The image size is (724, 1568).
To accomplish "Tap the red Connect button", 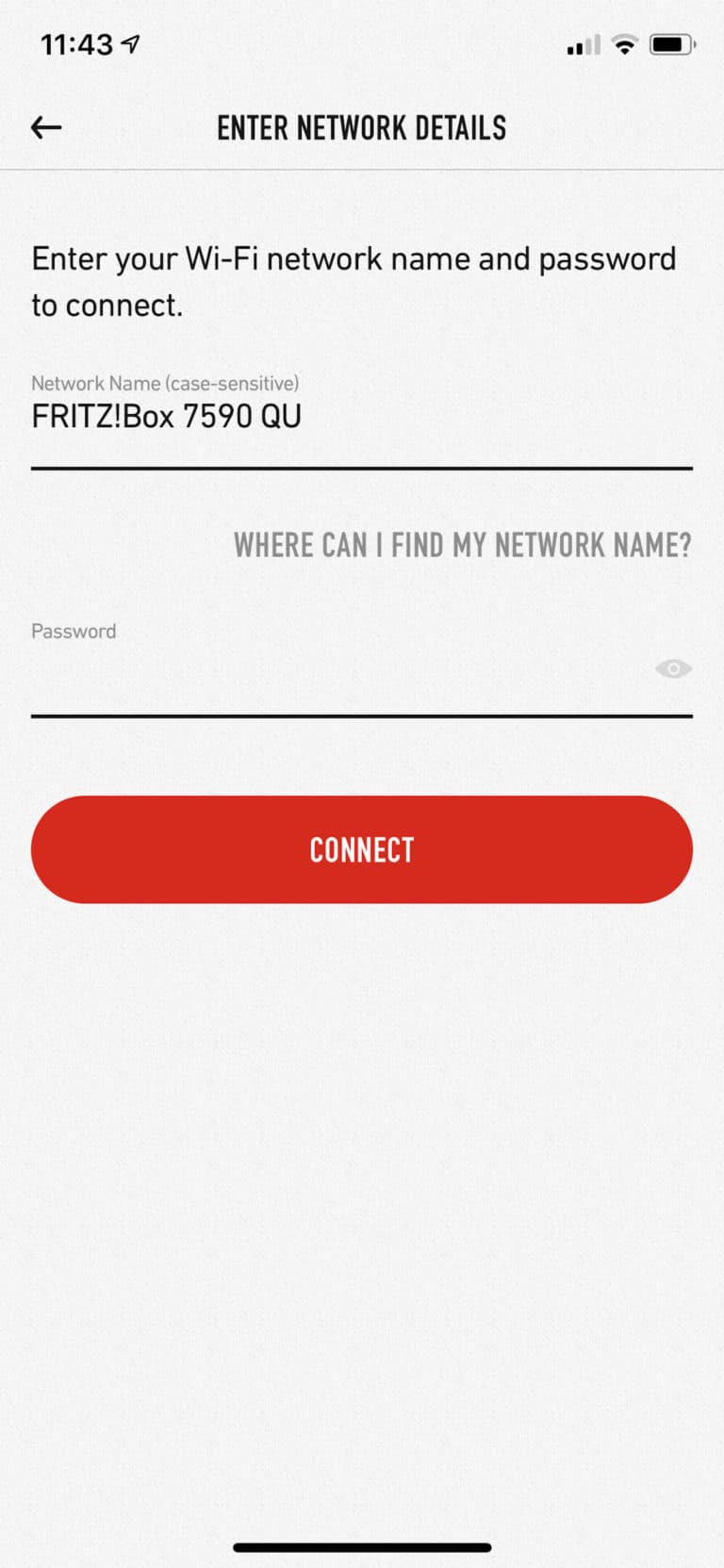I will (362, 850).
